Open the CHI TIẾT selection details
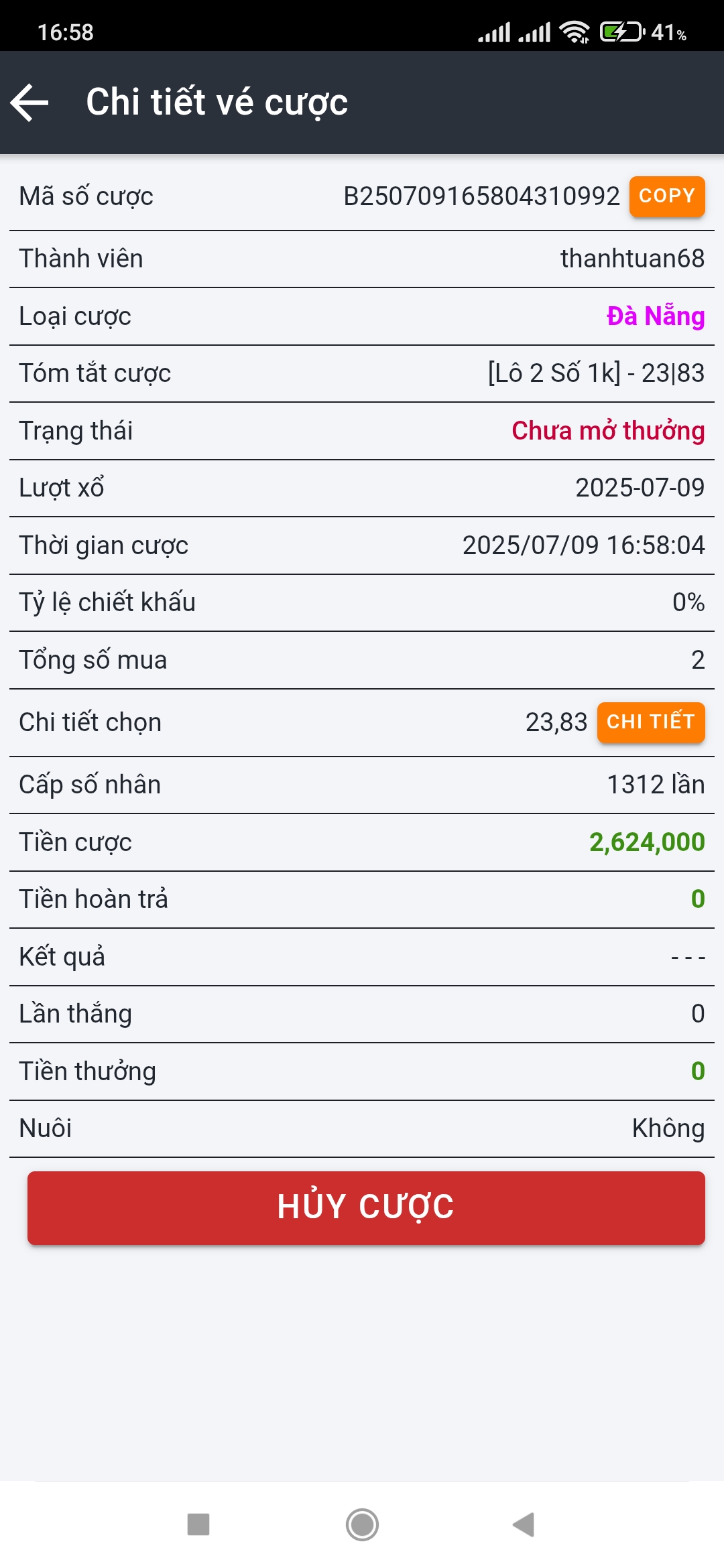The image size is (724, 1568). pyautogui.click(x=650, y=722)
